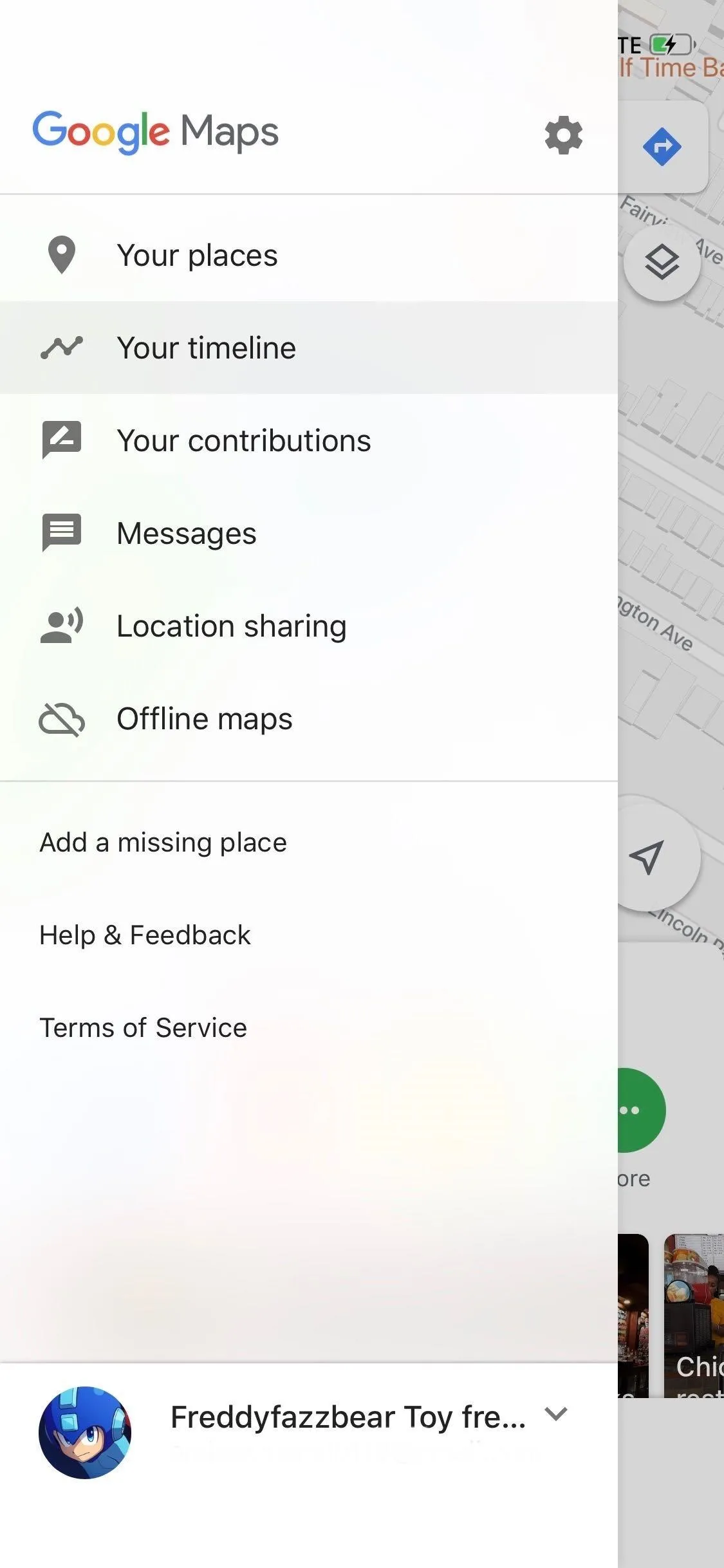Expand the Freddyfazzbear account switcher chevron
This screenshot has width=724, height=1568.
(555, 1414)
